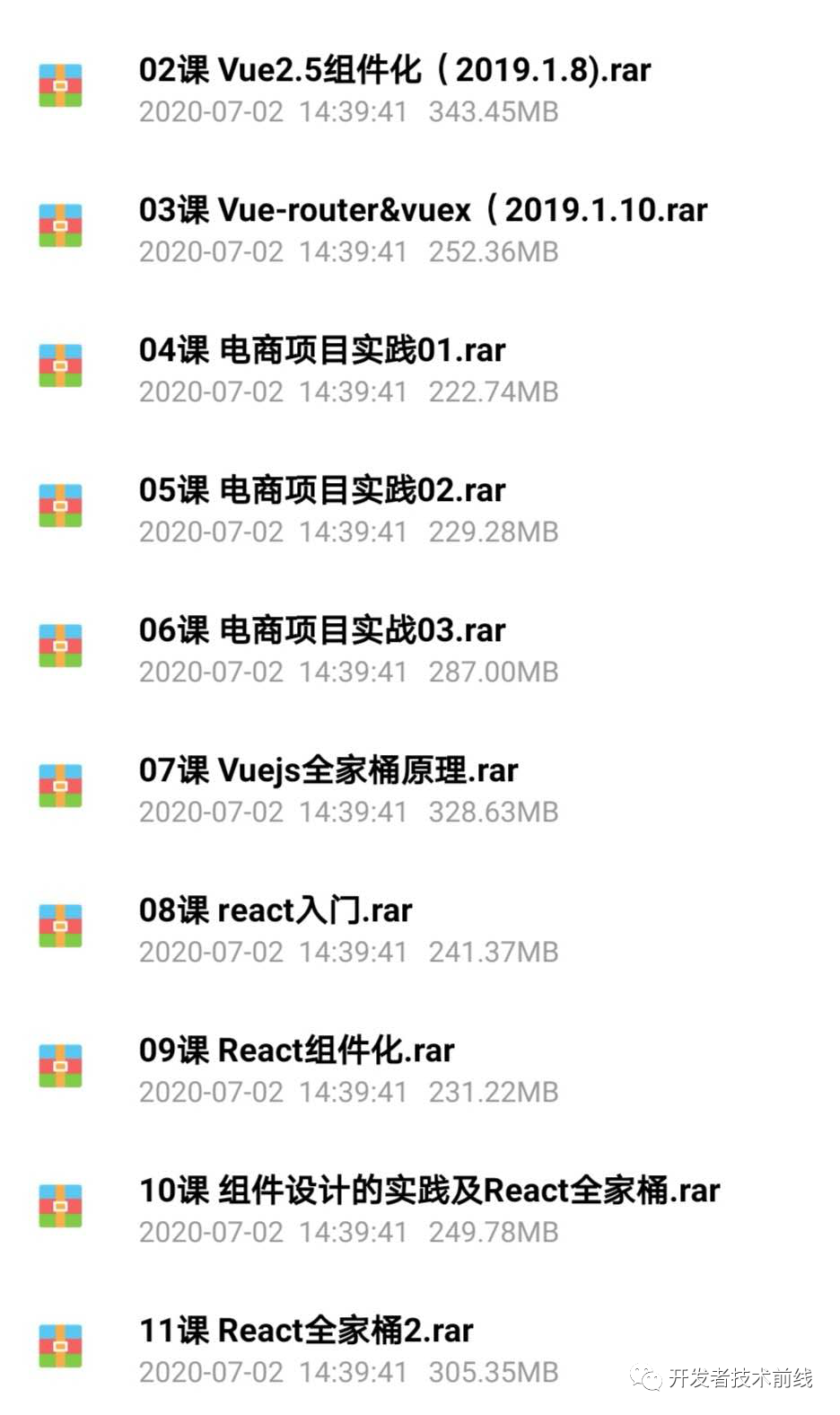Viewport: 840px width, 1415px height.
Task: Click the RAR icon beside 08课 react入门
Action: pyautogui.click(x=59, y=926)
